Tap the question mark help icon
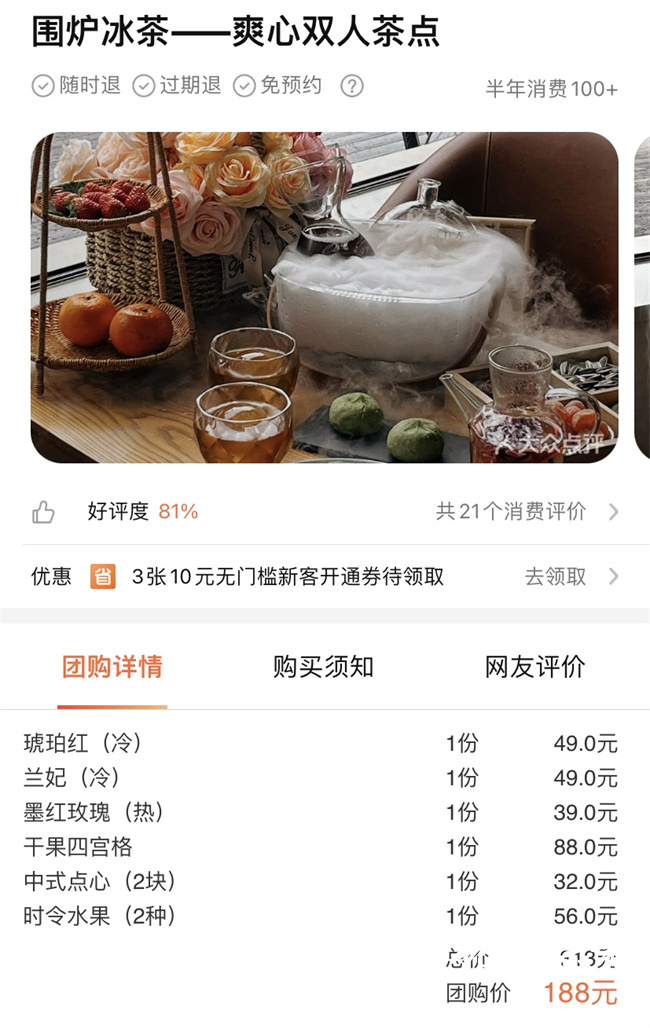 [x=352, y=86]
